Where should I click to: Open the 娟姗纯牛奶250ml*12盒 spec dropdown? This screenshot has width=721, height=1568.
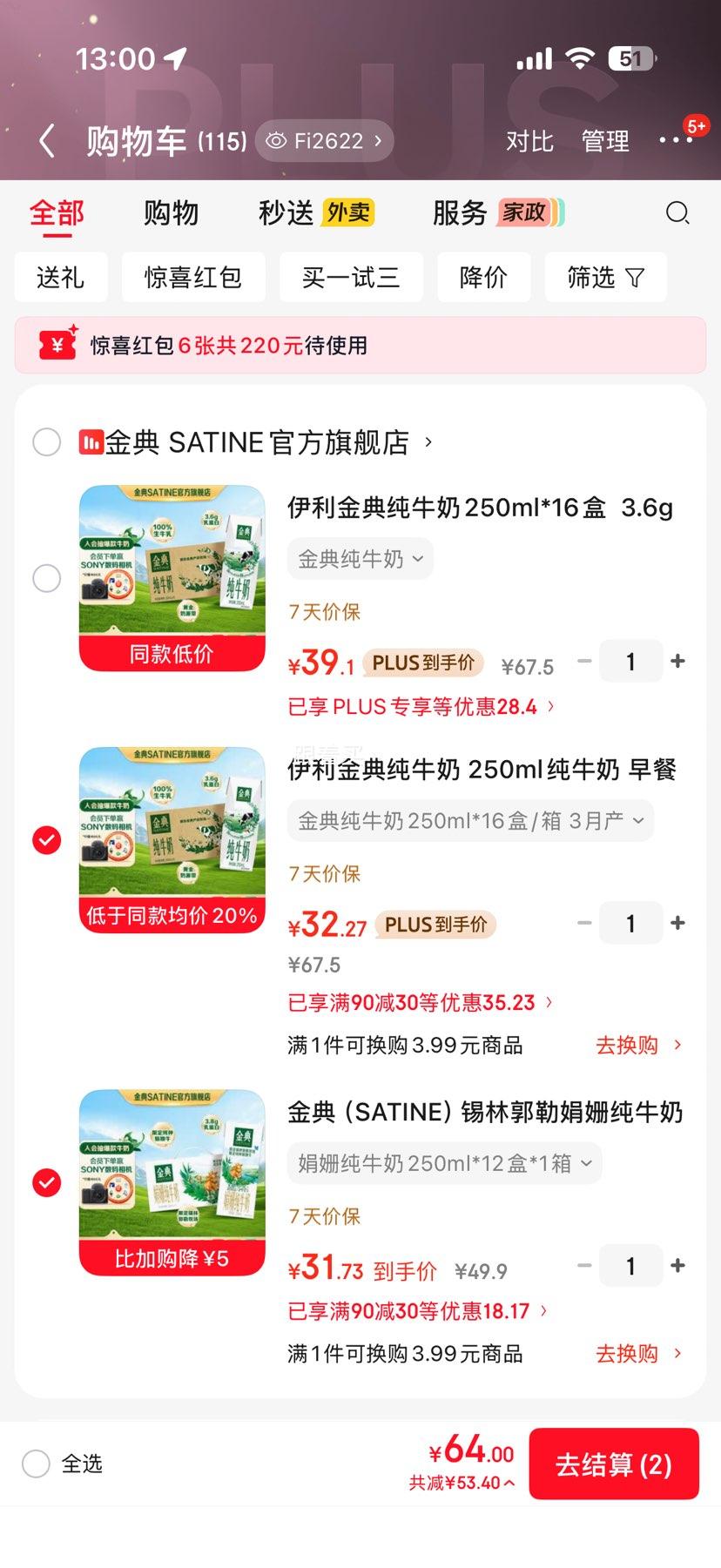click(443, 1162)
